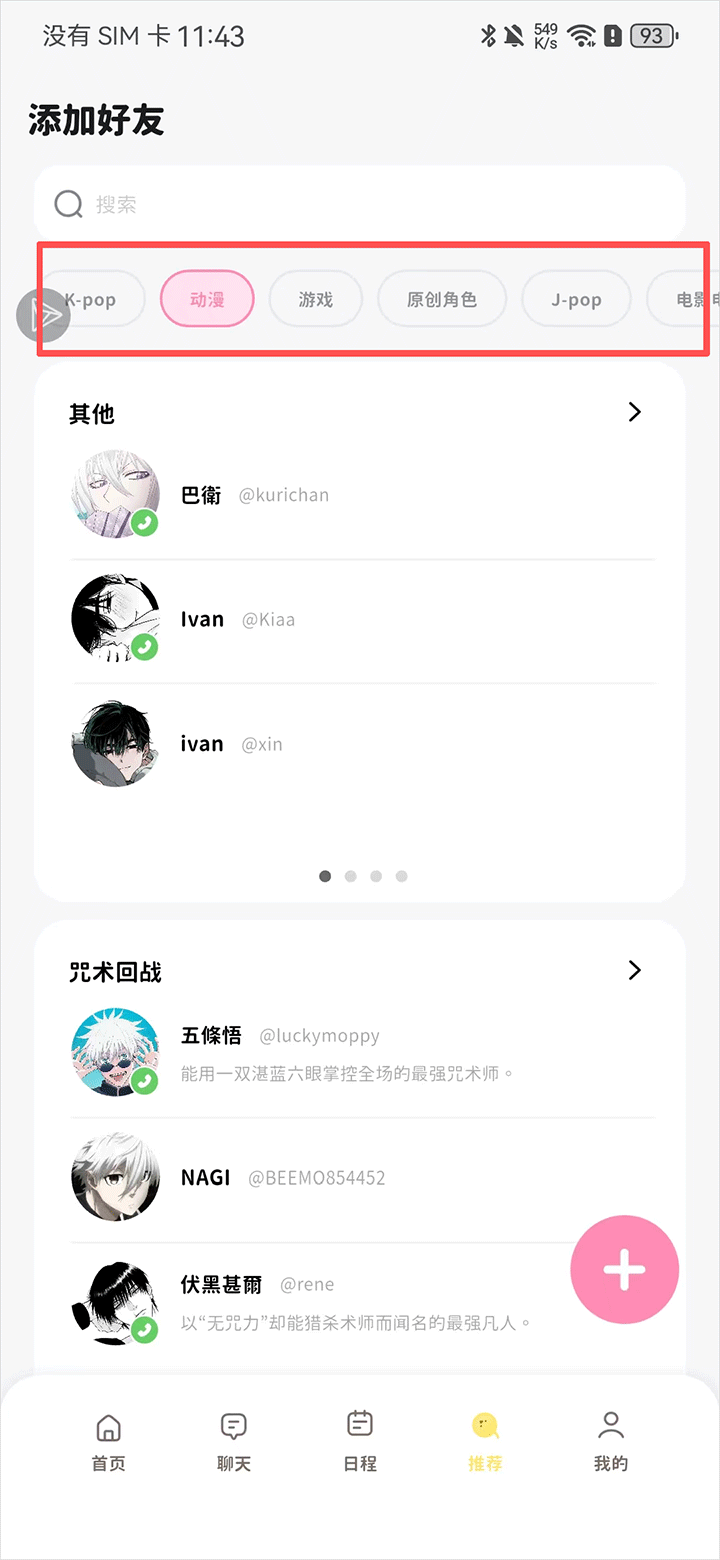Open the 日程 tab
Screen dimensions: 720x1560
point(360,1442)
